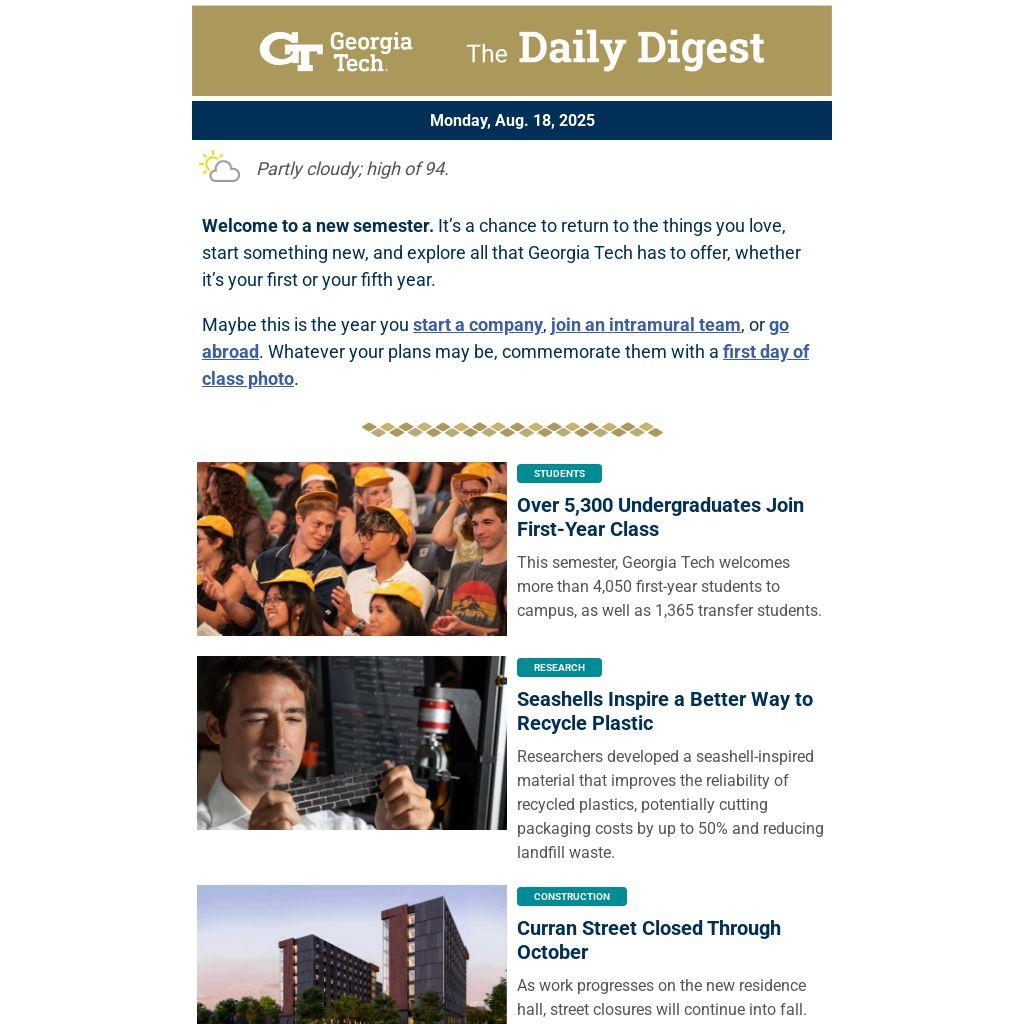Read "Curran Street Closed Through October" article
The width and height of the screenshot is (1024, 1024).
pyautogui.click(x=648, y=940)
